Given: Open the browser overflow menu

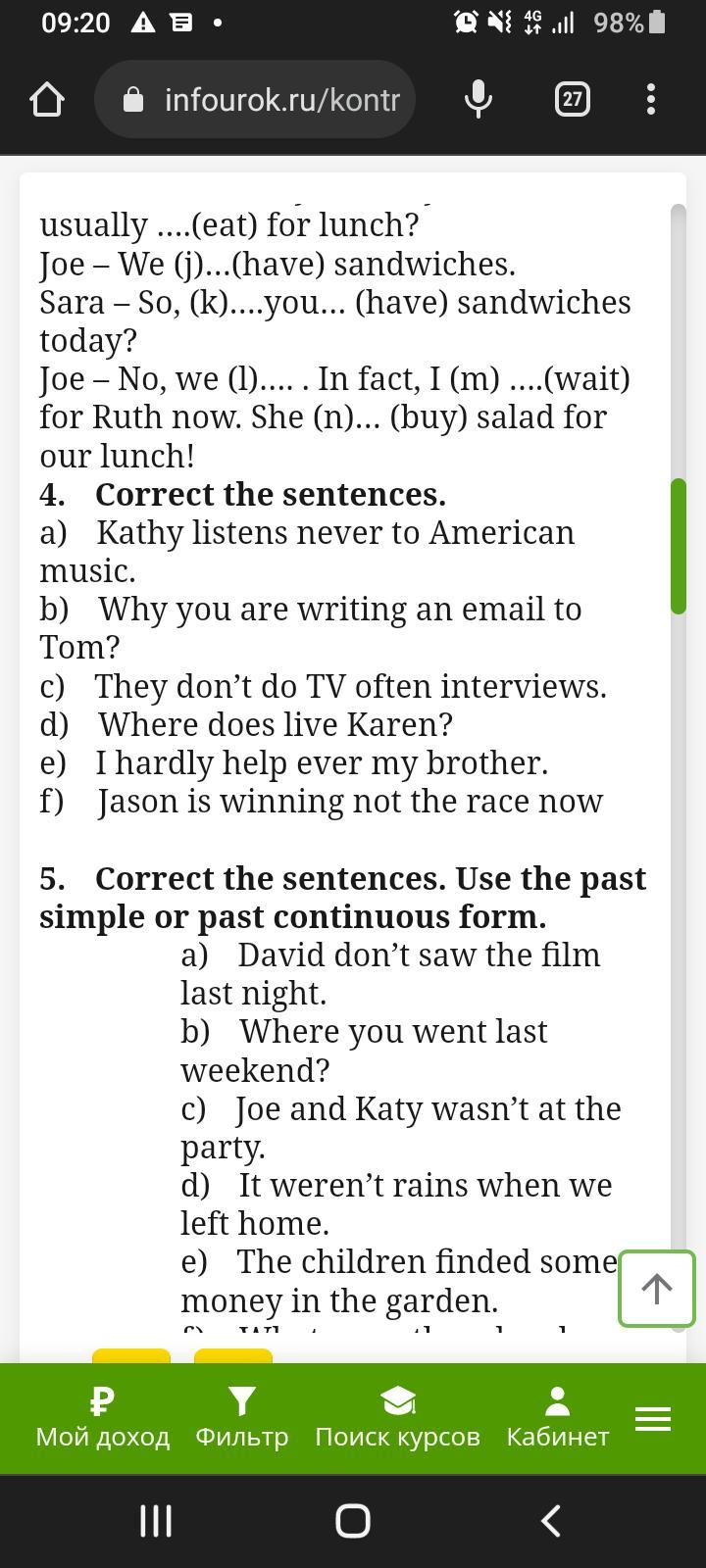Looking at the screenshot, I should click(651, 100).
